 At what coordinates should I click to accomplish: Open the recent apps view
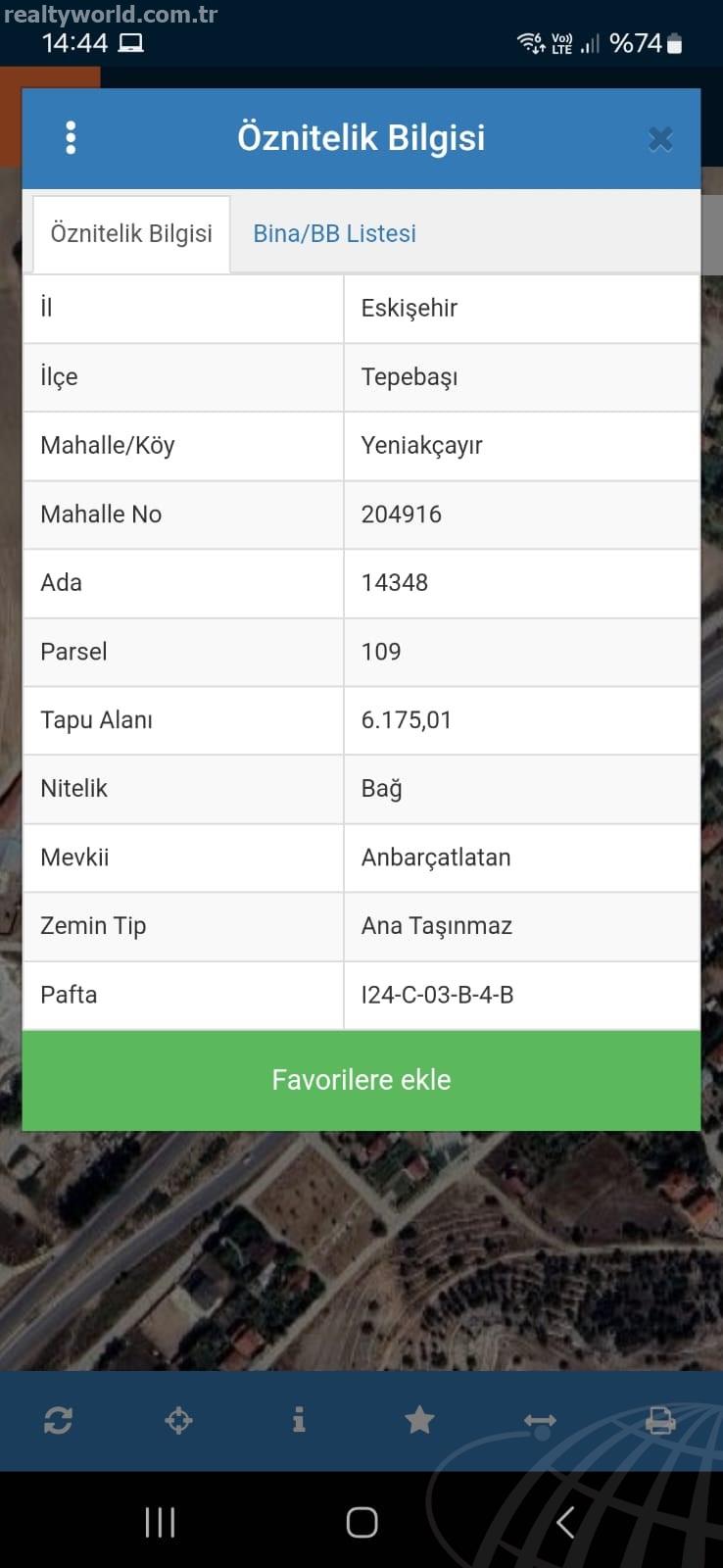160,1522
